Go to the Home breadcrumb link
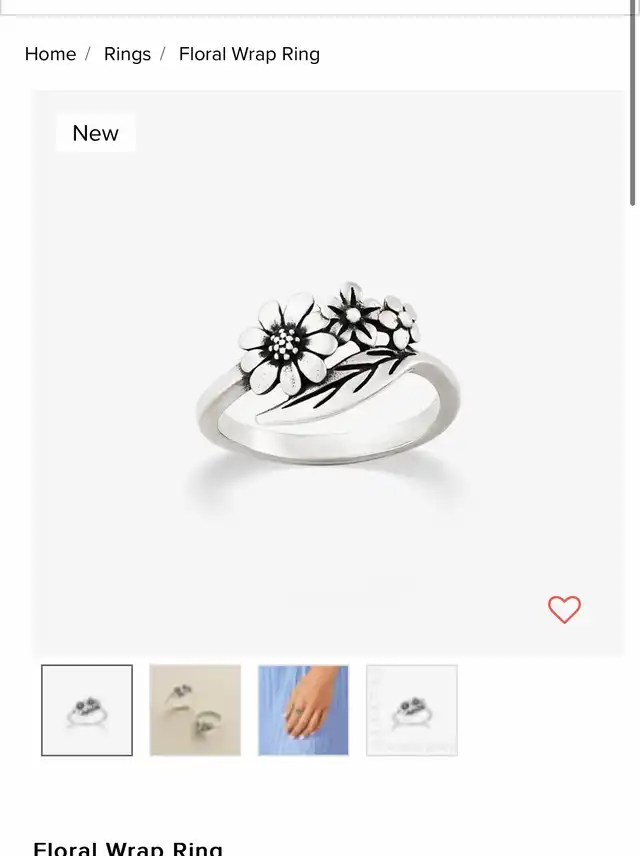The height and width of the screenshot is (856, 640). point(50,54)
